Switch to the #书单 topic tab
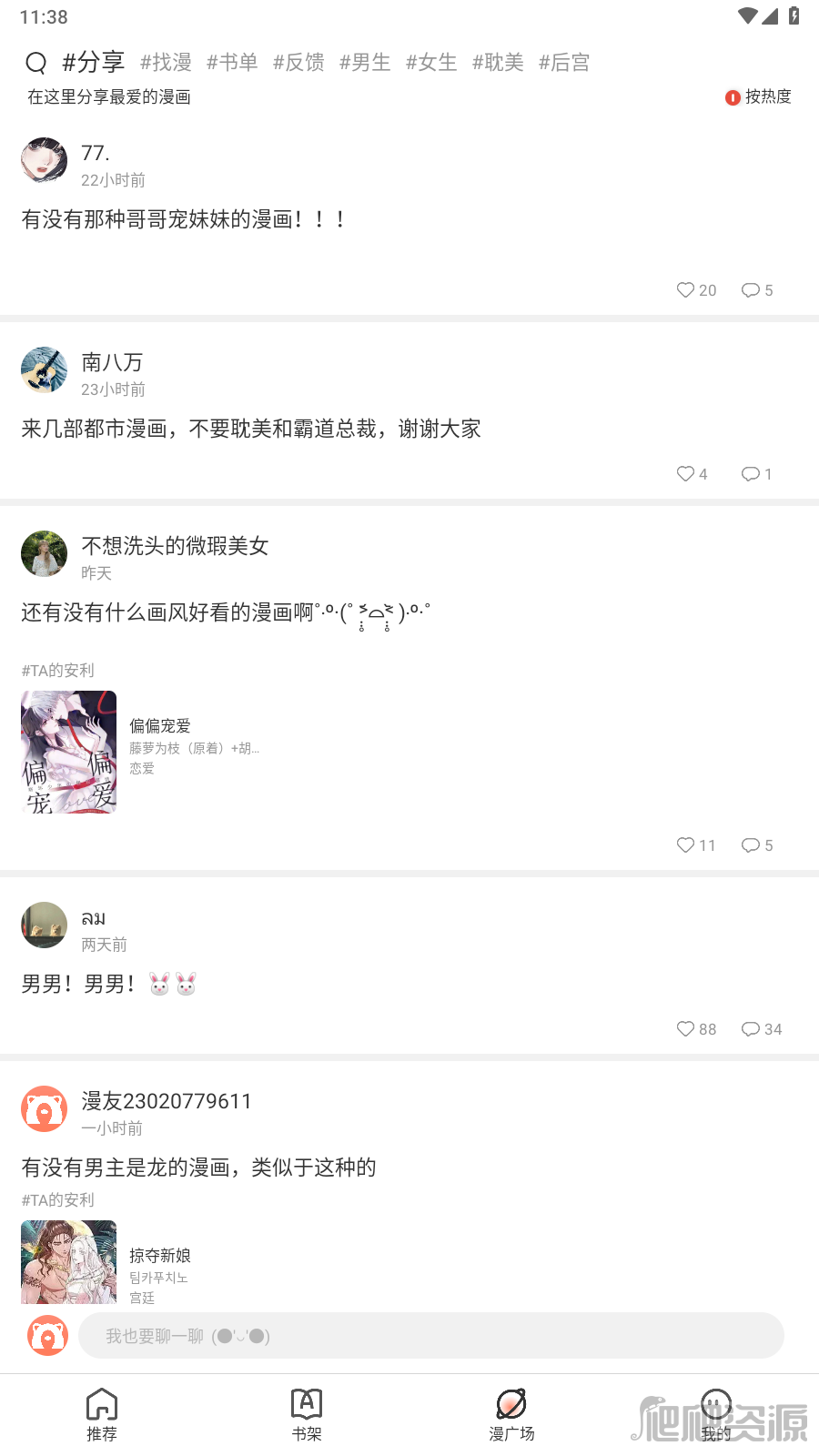 tap(232, 62)
